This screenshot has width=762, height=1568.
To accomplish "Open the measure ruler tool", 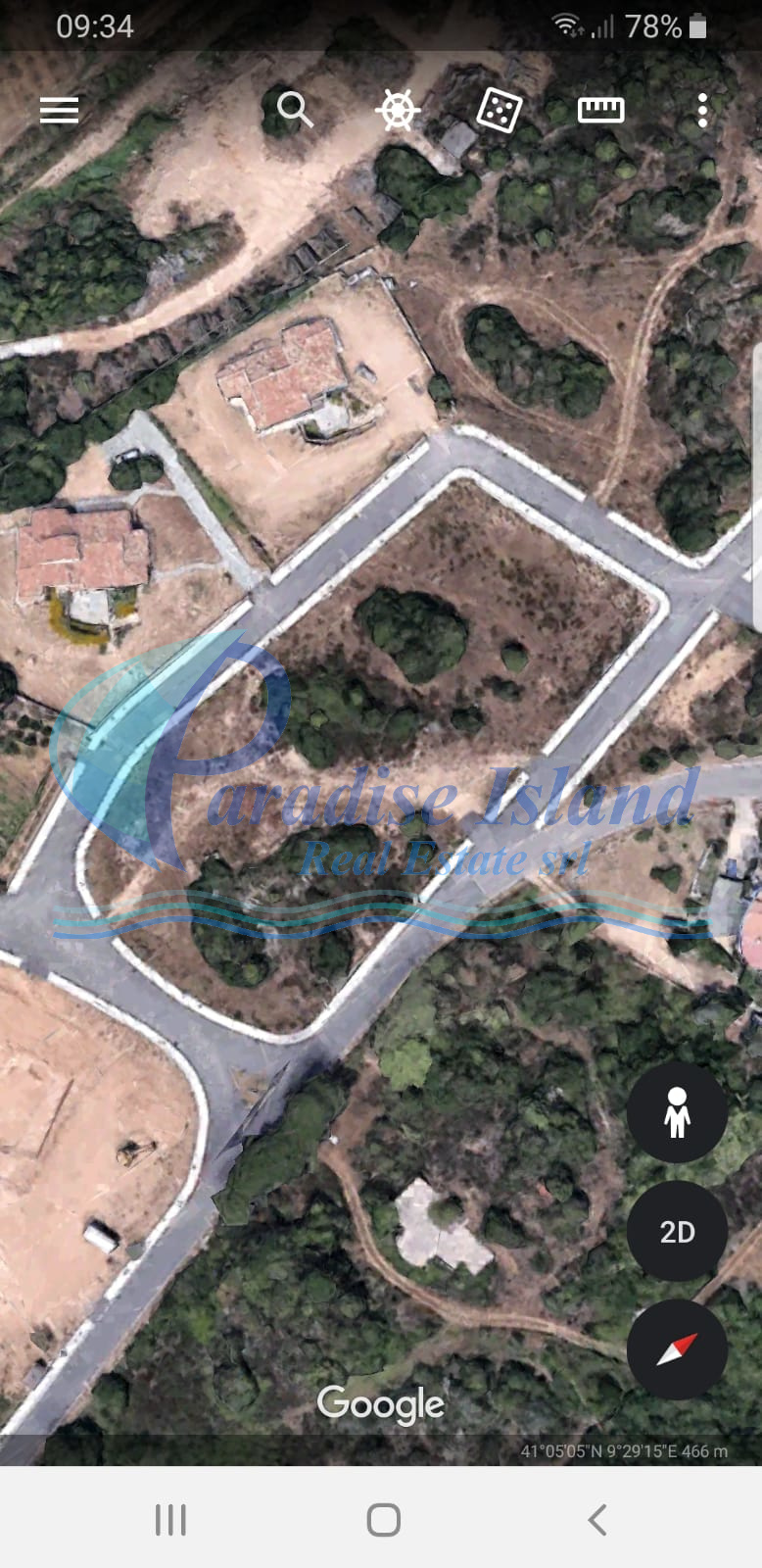I will (600, 110).
